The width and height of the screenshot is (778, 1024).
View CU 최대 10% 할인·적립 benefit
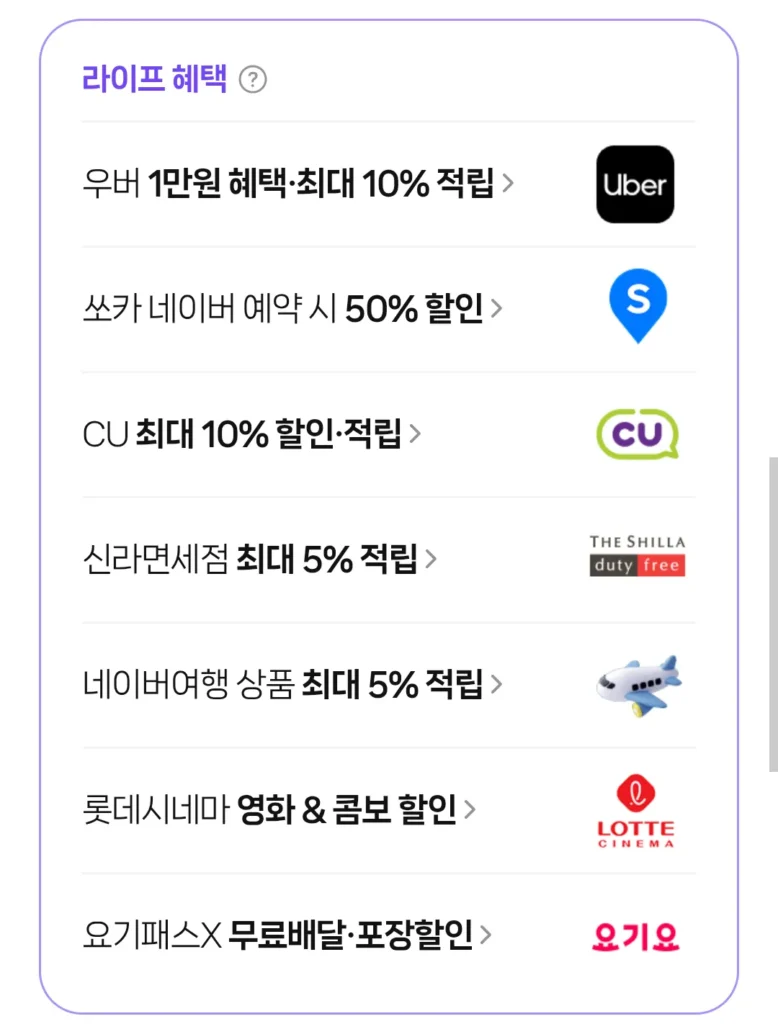click(x=251, y=434)
